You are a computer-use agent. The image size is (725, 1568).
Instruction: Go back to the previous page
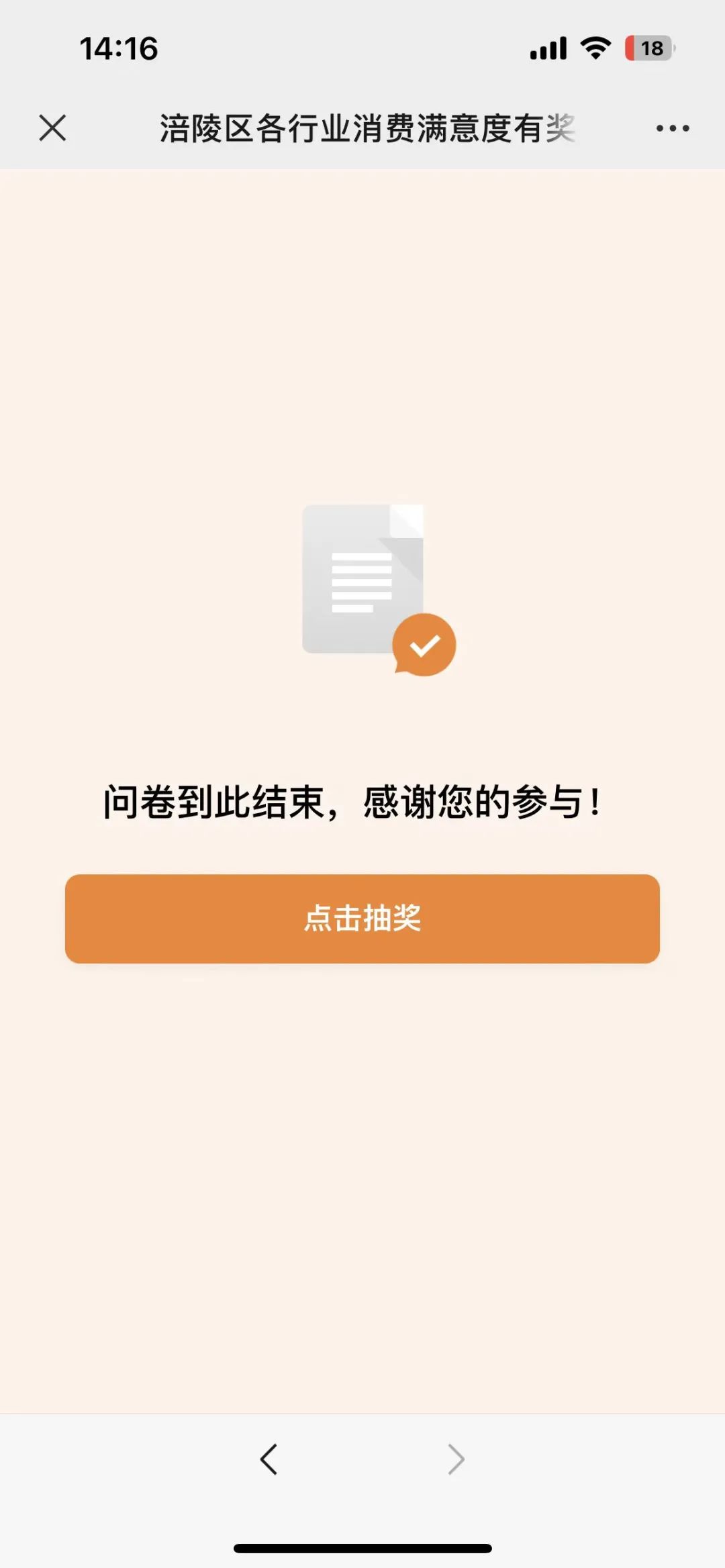[x=269, y=1459]
